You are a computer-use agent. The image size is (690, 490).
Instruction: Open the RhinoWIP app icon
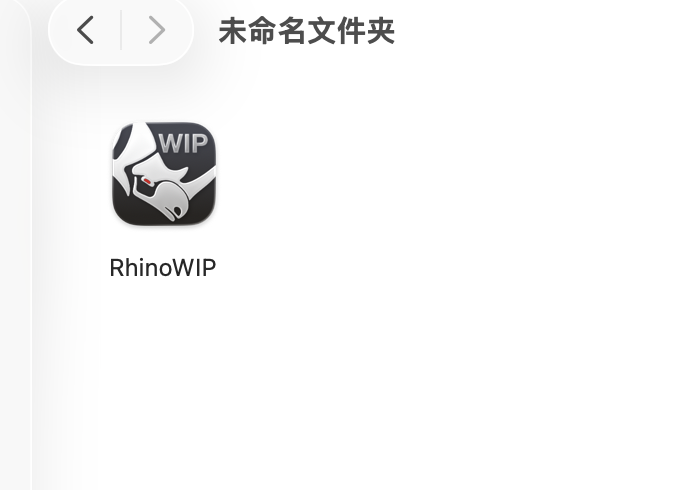164,174
